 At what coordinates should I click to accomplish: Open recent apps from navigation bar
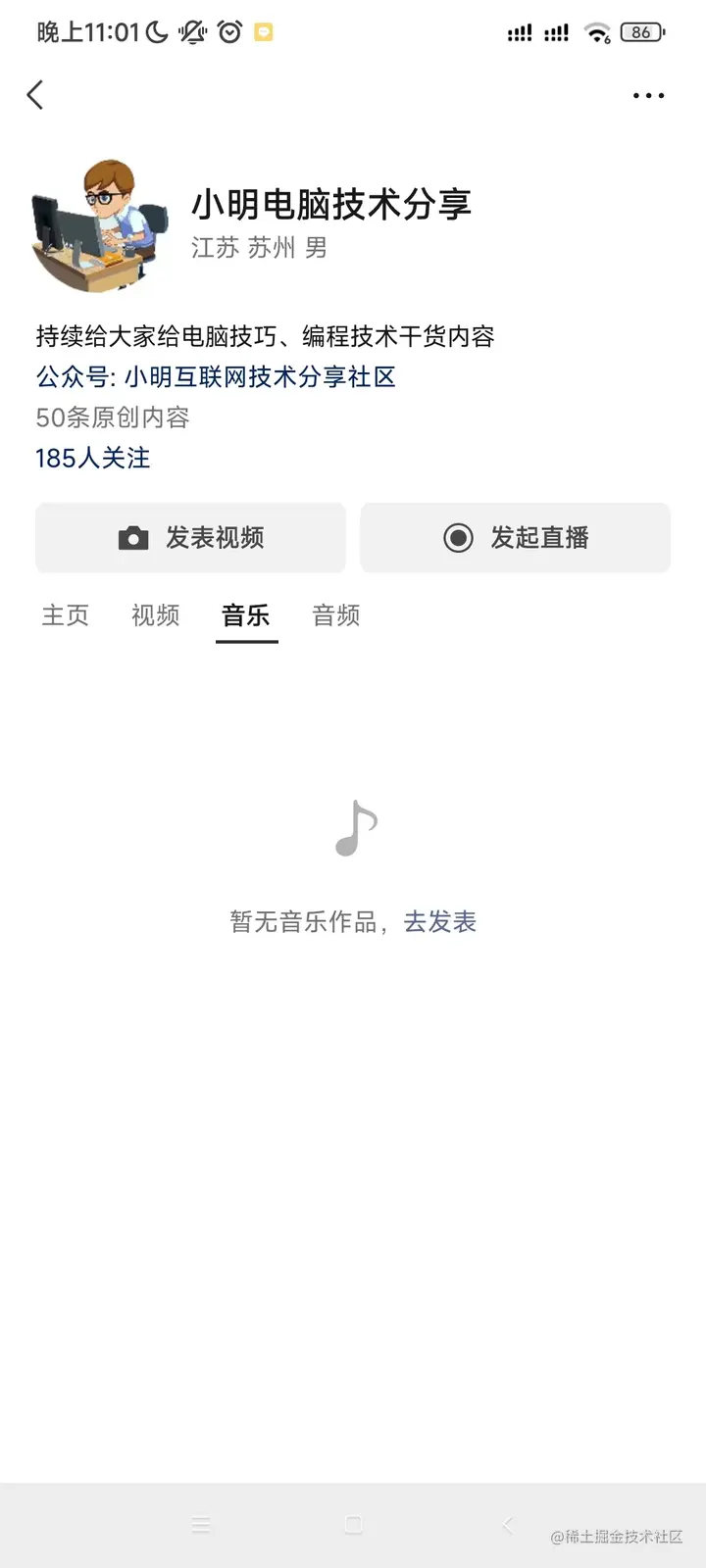(201, 1525)
